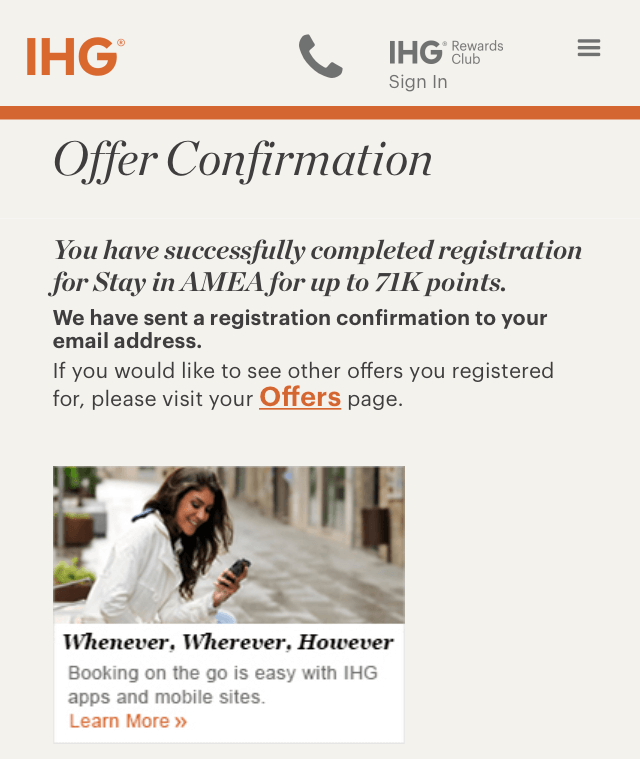Tap the phone call icon
Viewport: 640px width, 759px height.
[x=320, y=56]
